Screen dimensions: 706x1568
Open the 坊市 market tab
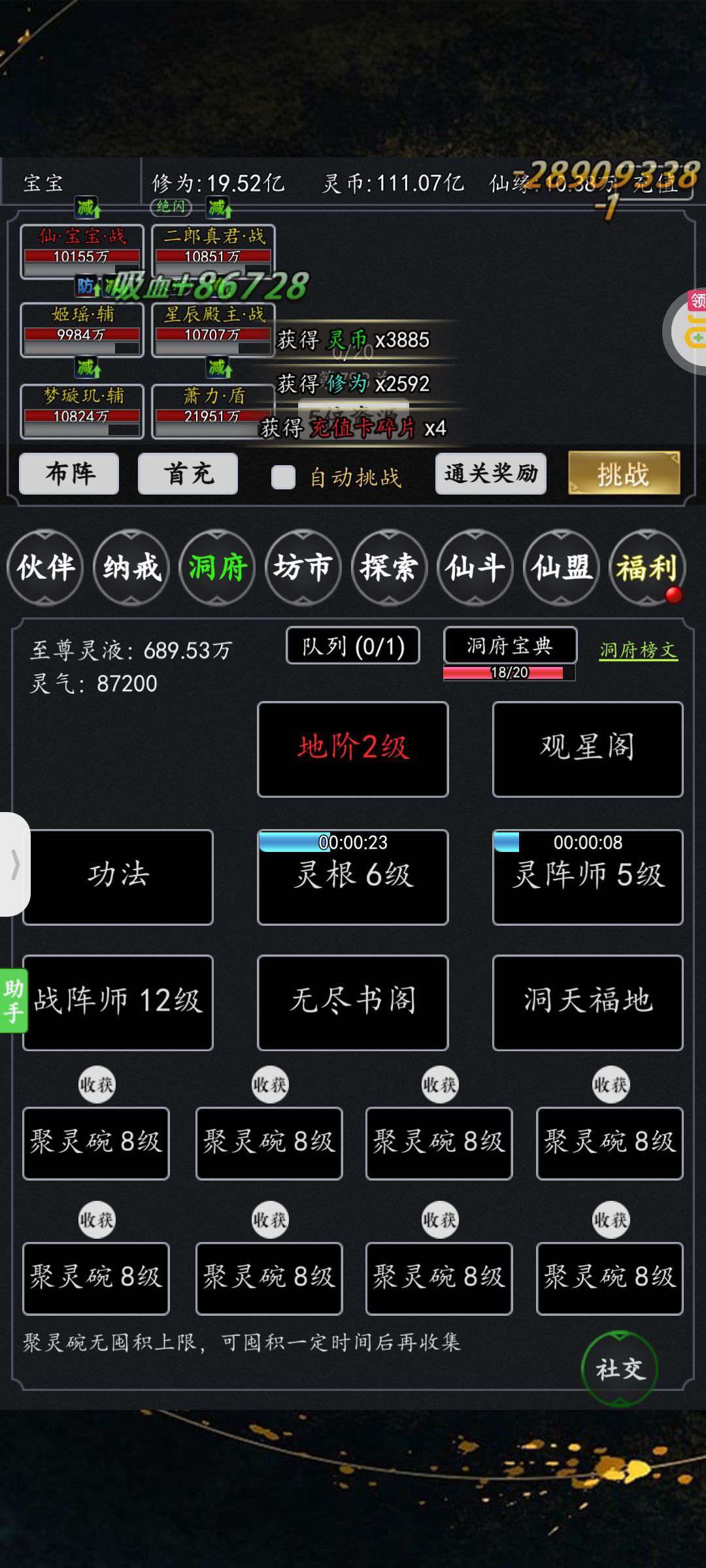303,567
